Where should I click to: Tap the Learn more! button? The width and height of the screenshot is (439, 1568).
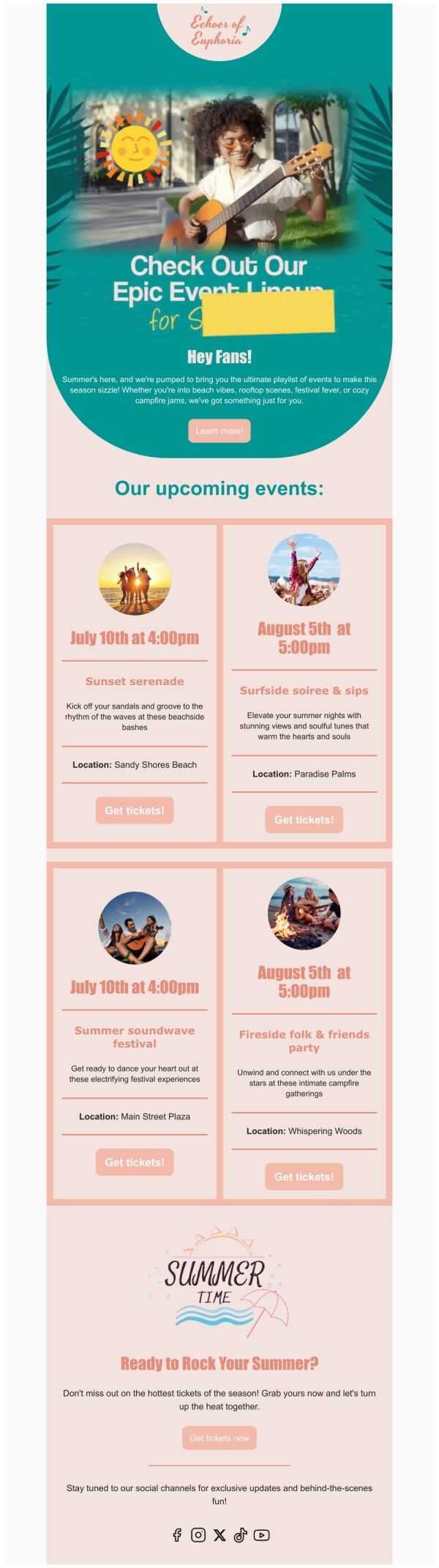(x=219, y=430)
